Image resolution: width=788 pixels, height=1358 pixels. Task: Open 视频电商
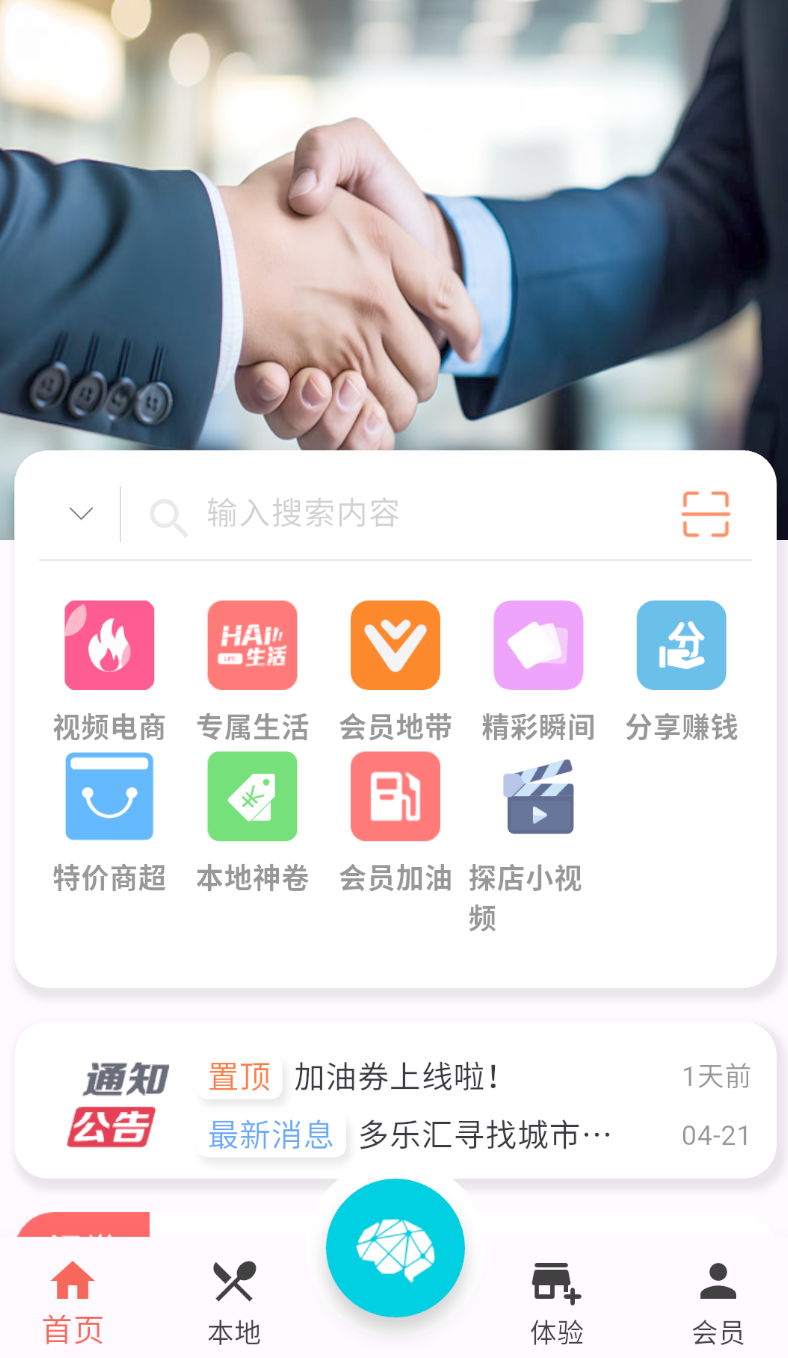coord(109,671)
